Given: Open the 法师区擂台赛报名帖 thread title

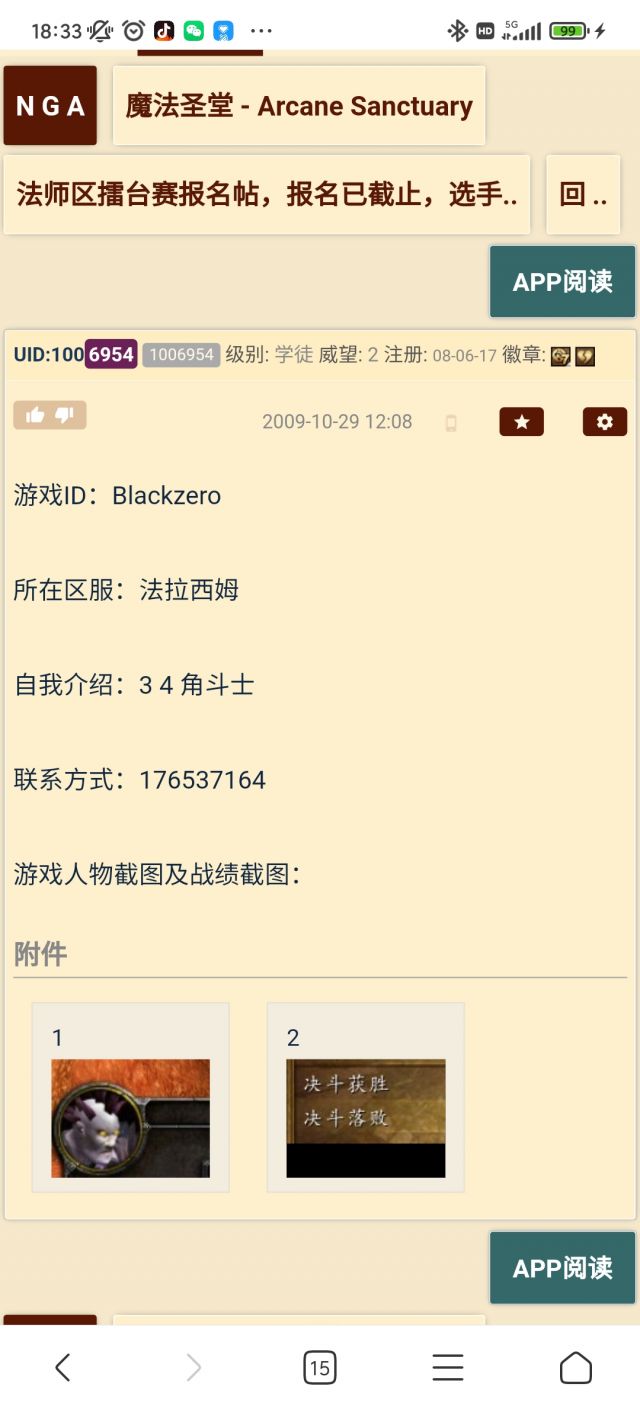Looking at the screenshot, I should 267,195.
